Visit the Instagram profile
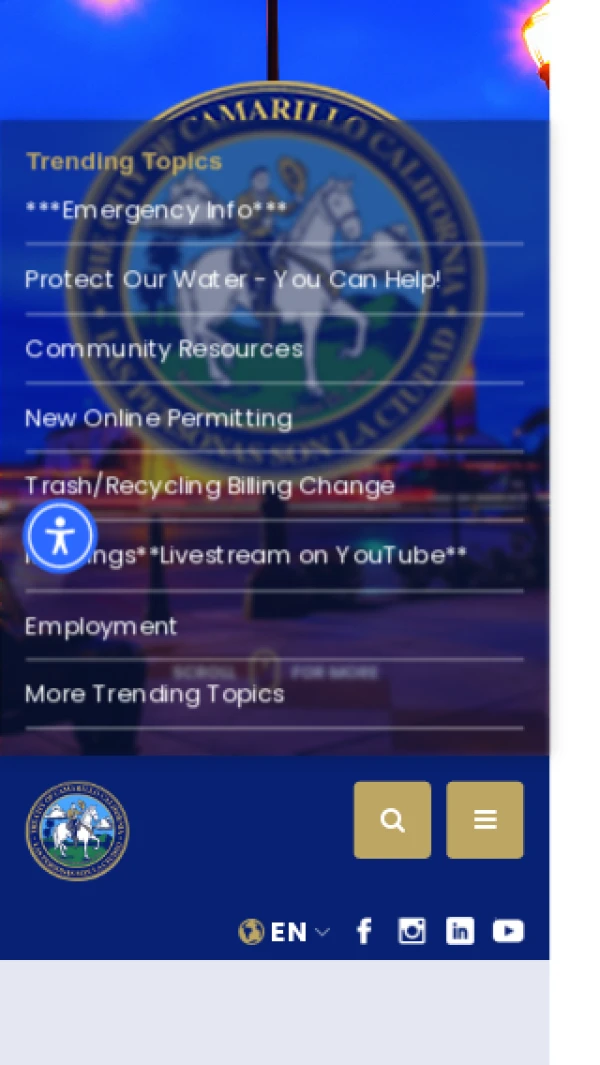Screen dimensions: 600x1065 pos(412,932)
